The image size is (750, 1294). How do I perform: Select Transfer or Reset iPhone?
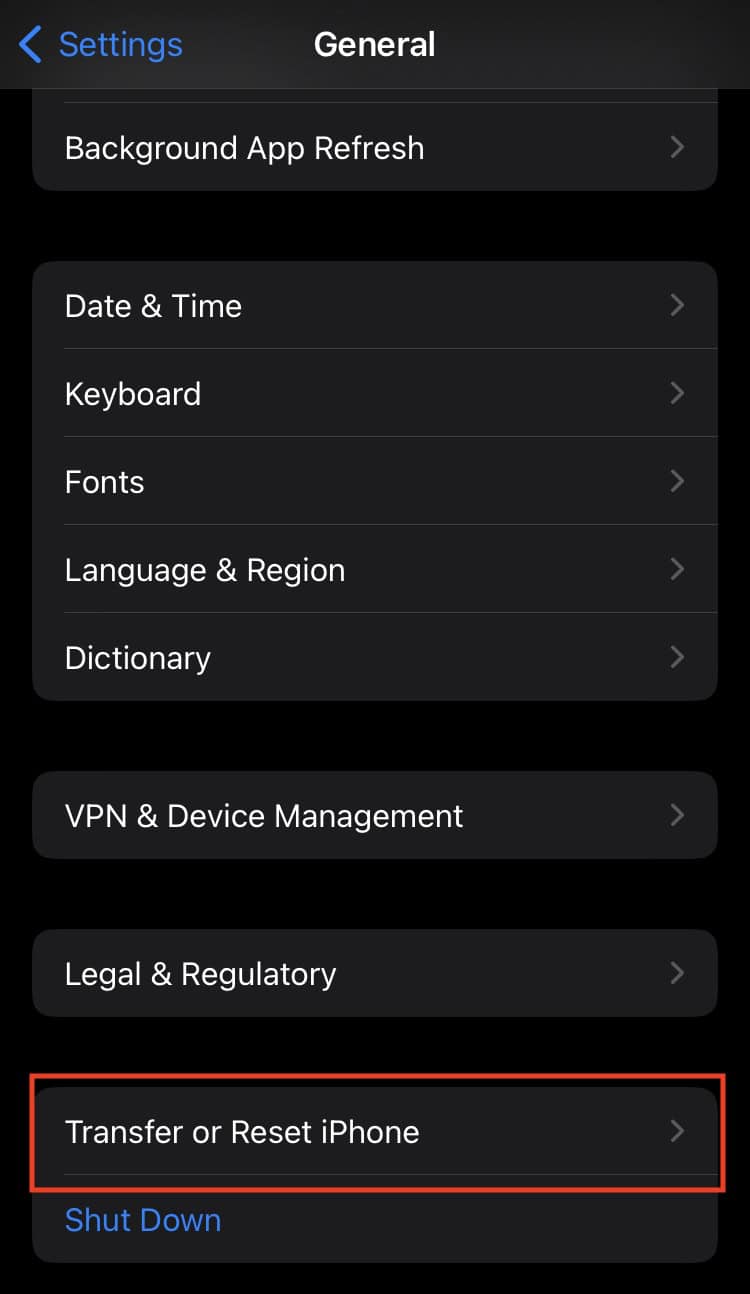pyautogui.click(x=375, y=1132)
